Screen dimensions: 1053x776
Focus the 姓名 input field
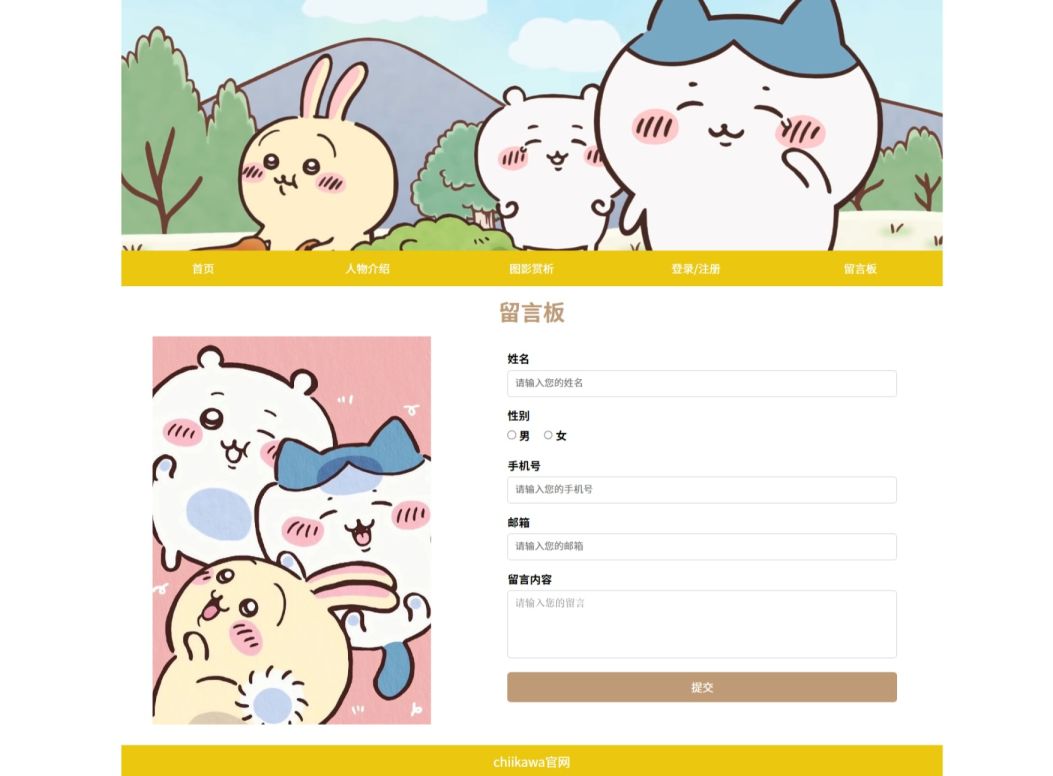coord(701,383)
